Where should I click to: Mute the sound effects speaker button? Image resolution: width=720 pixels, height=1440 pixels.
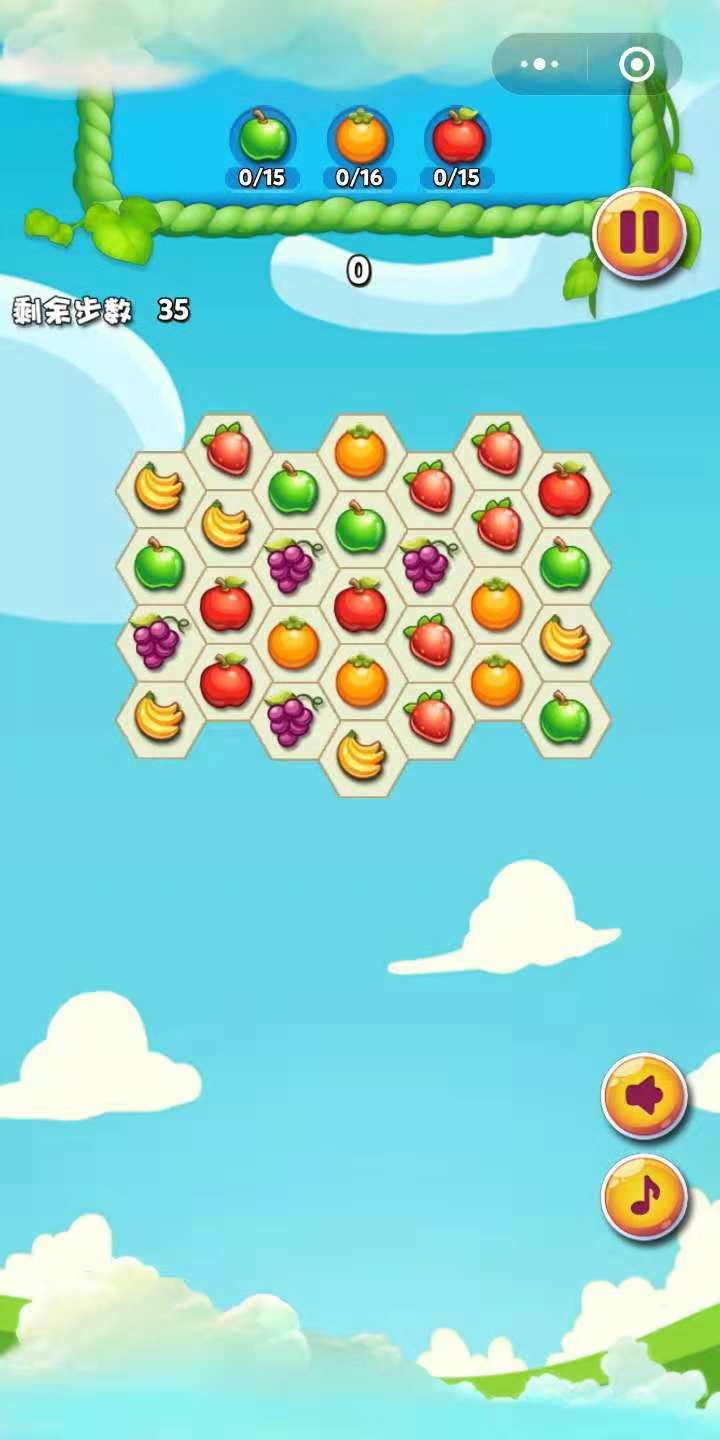644,1096
